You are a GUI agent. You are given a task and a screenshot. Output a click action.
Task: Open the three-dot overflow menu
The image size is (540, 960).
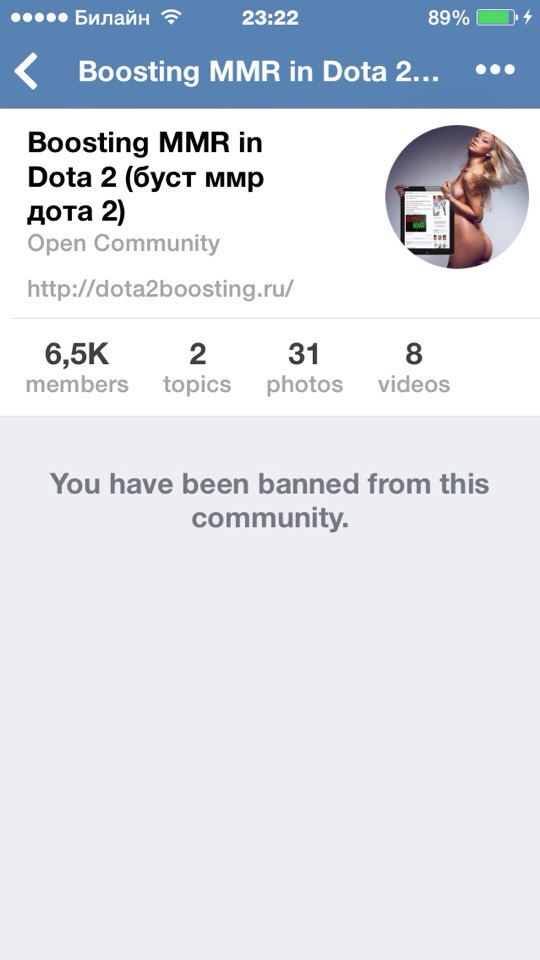click(495, 70)
